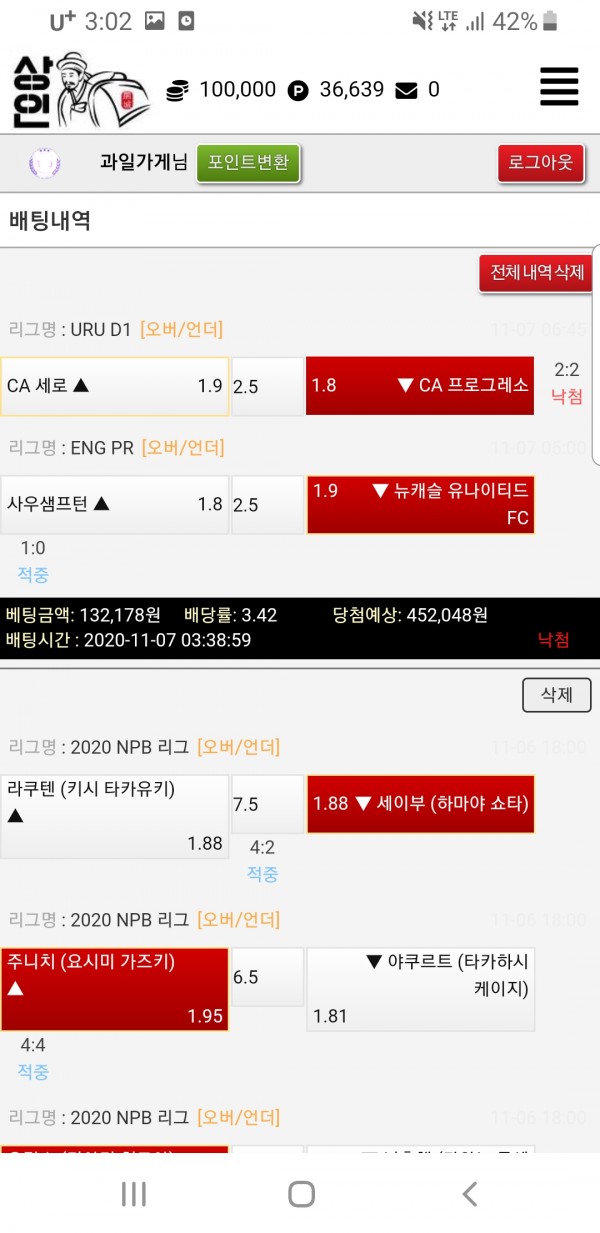This screenshot has height=1233, width=600.
Task: Open the hamburger menu
Action: pos(559,87)
